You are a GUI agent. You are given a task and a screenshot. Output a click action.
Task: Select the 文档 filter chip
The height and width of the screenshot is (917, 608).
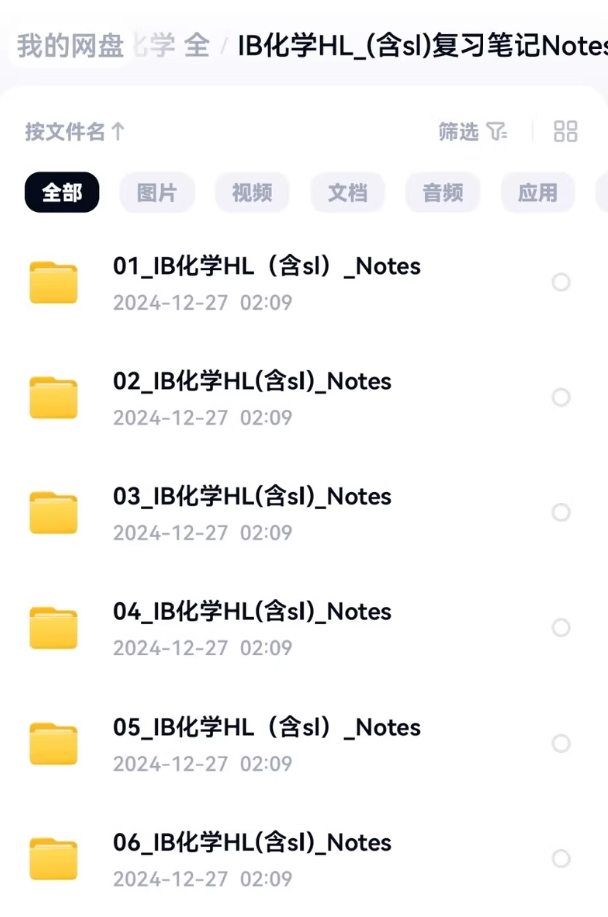click(x=347, y=193)
